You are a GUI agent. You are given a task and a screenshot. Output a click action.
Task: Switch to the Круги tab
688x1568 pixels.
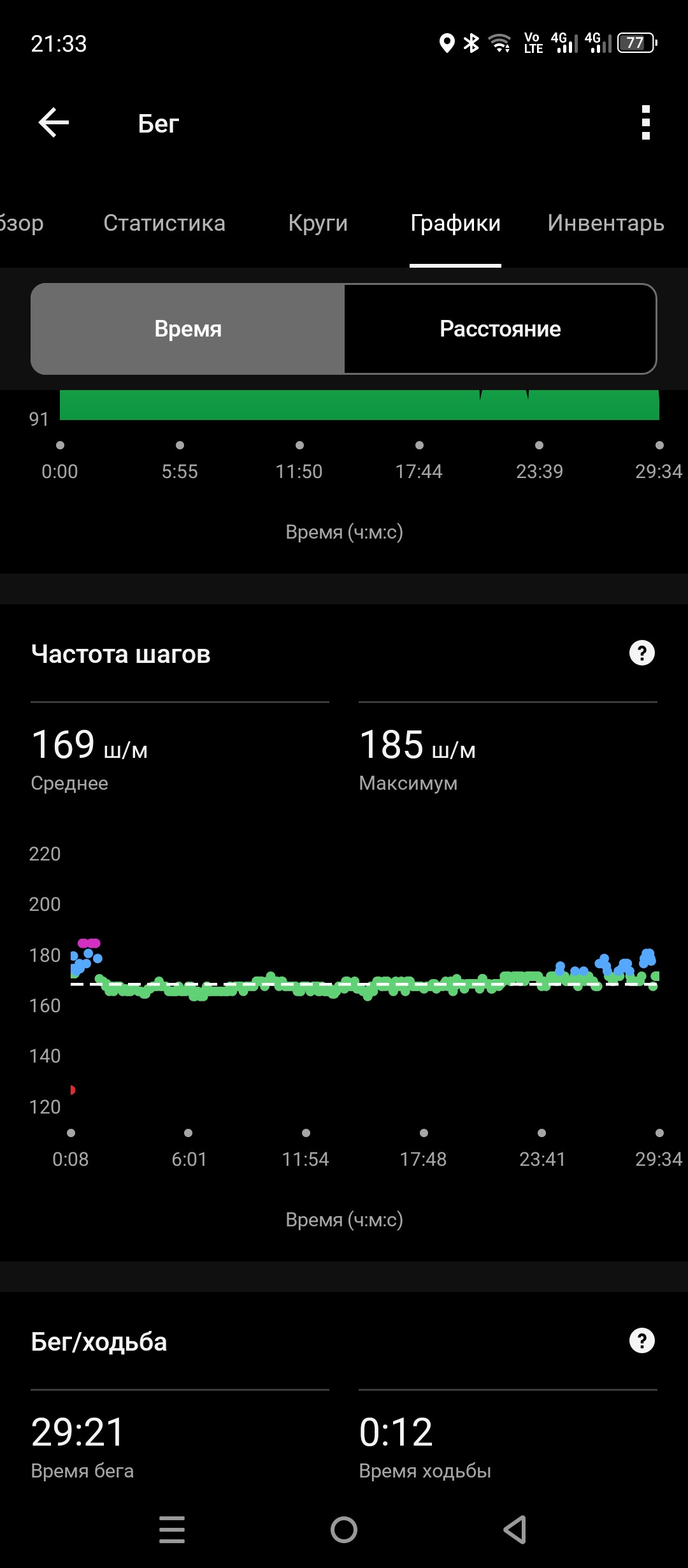tap(318, 223)
